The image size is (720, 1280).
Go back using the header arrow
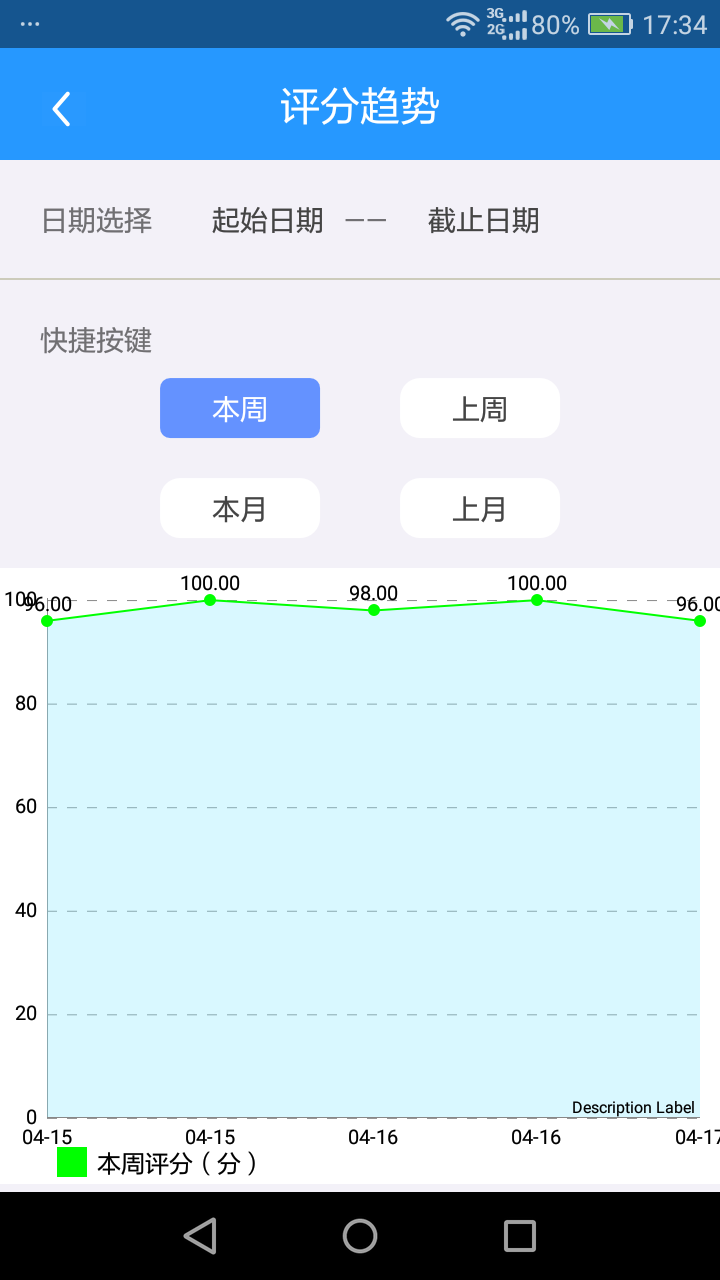pyautogui.click(x=62, y=108)
